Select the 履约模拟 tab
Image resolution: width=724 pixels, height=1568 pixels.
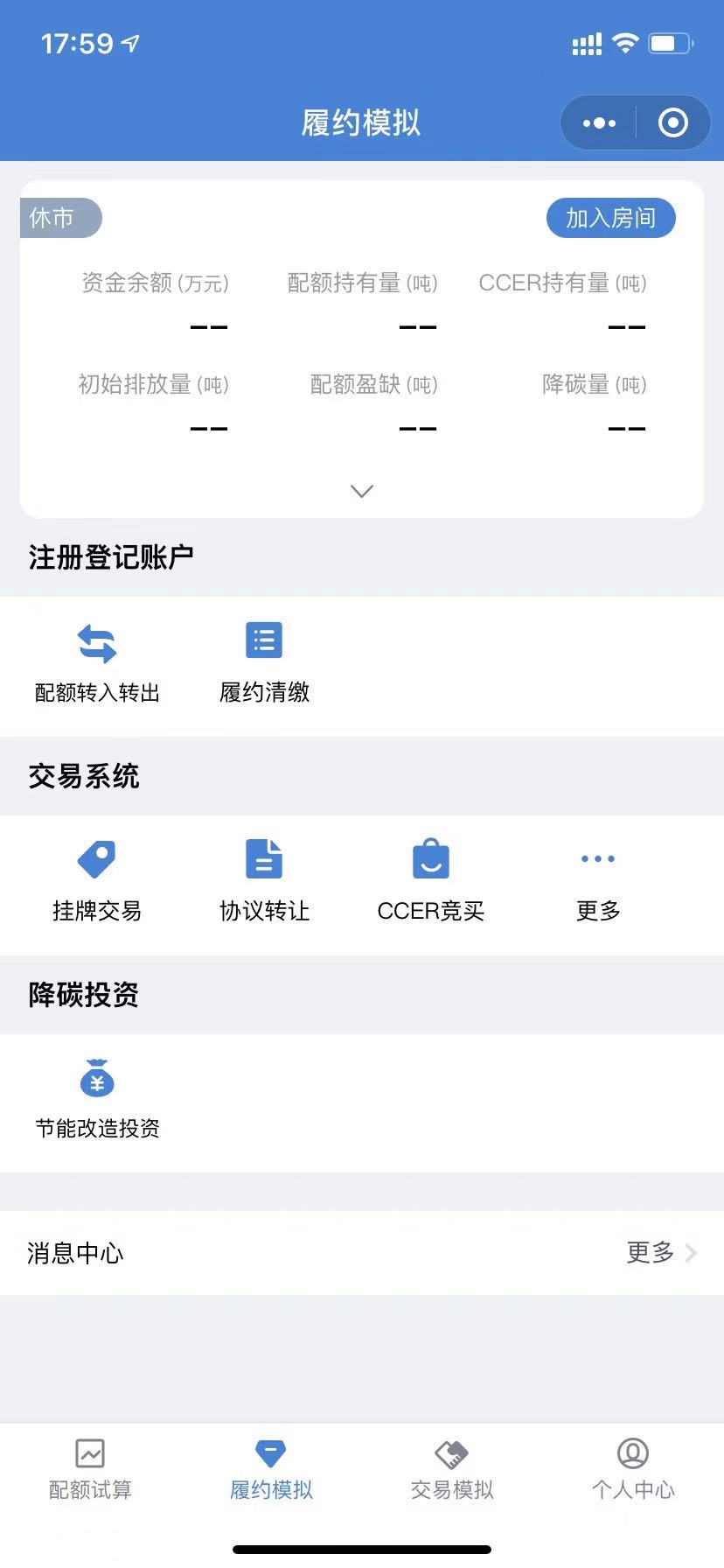[271, 1470]
